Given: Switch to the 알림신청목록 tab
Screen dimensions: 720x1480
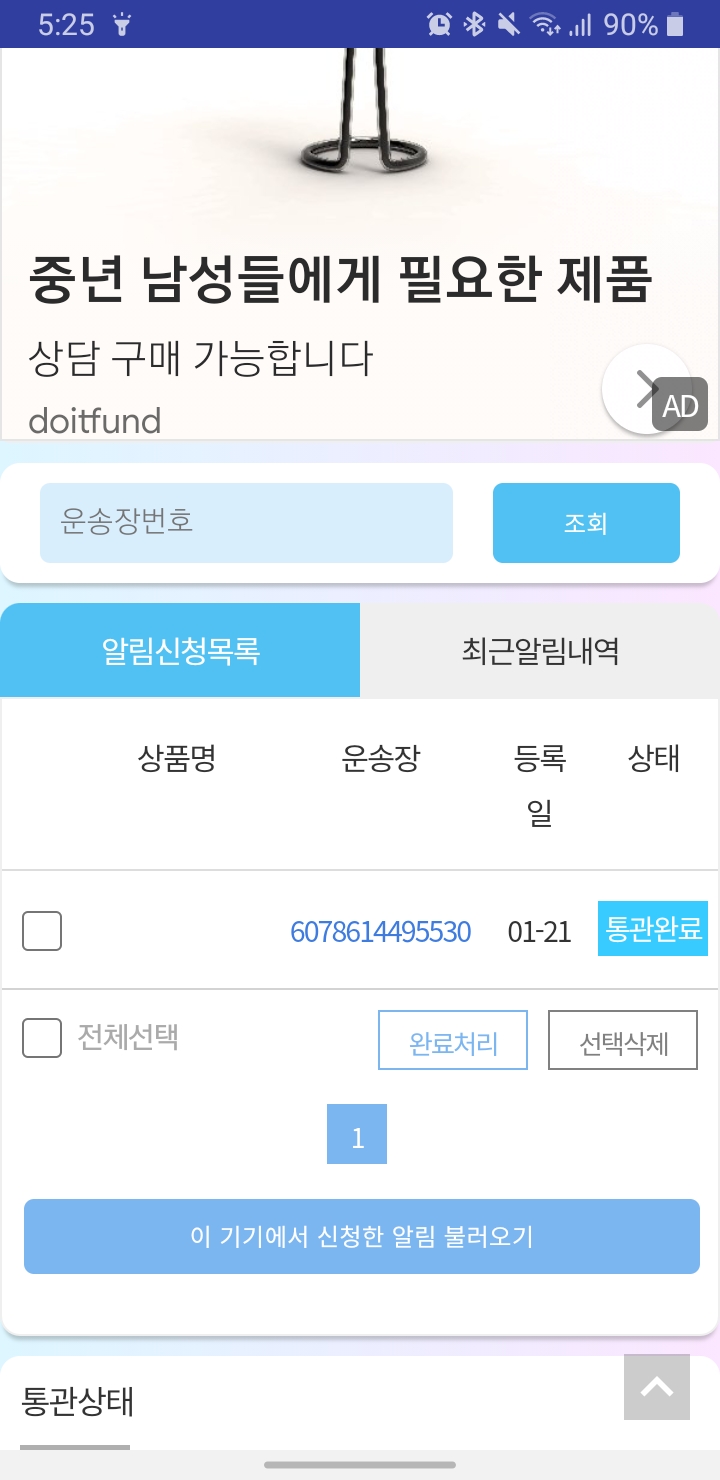Looking at the screenshot, I should [x=180, y=651].
